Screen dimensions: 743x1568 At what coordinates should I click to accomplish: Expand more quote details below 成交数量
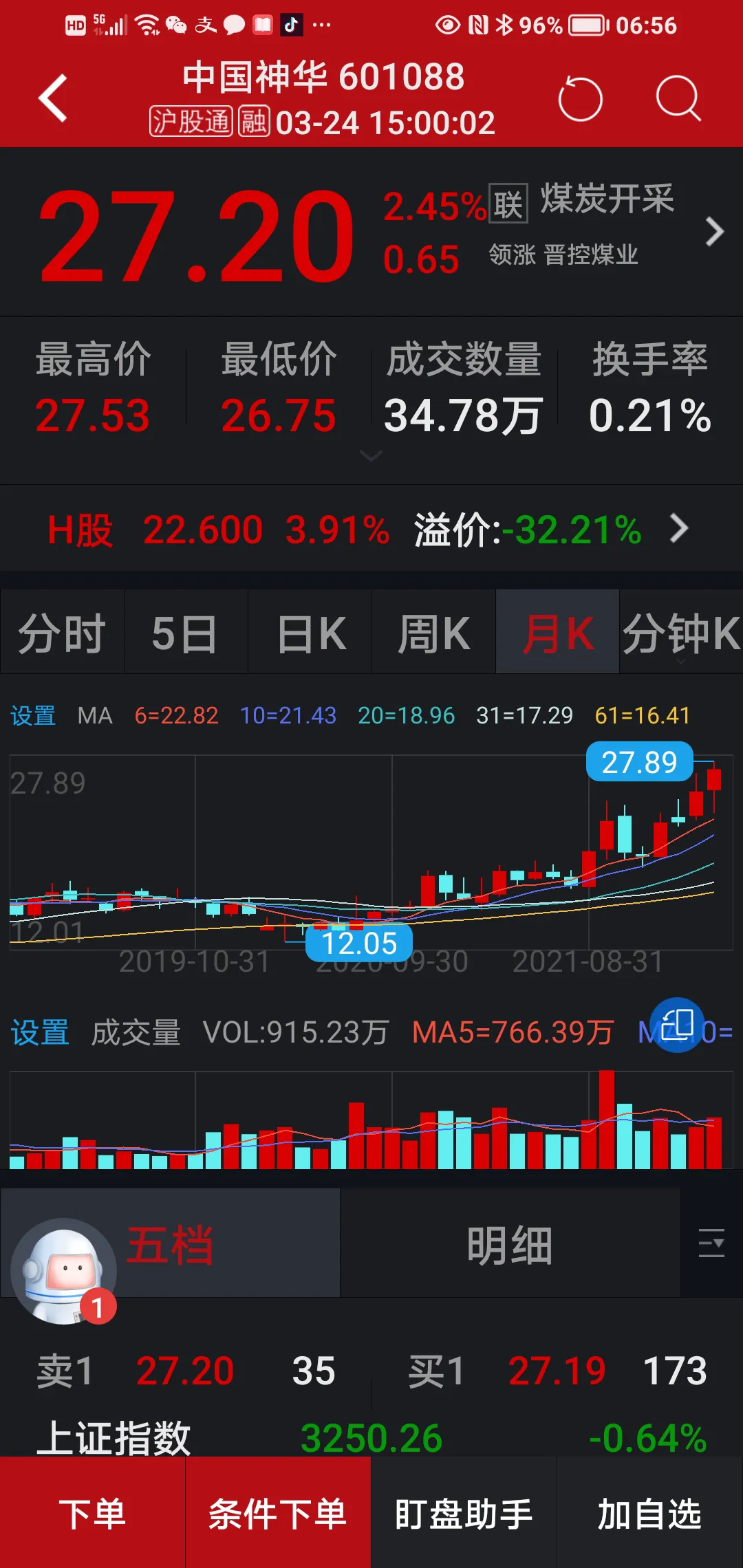pos(371,456)
